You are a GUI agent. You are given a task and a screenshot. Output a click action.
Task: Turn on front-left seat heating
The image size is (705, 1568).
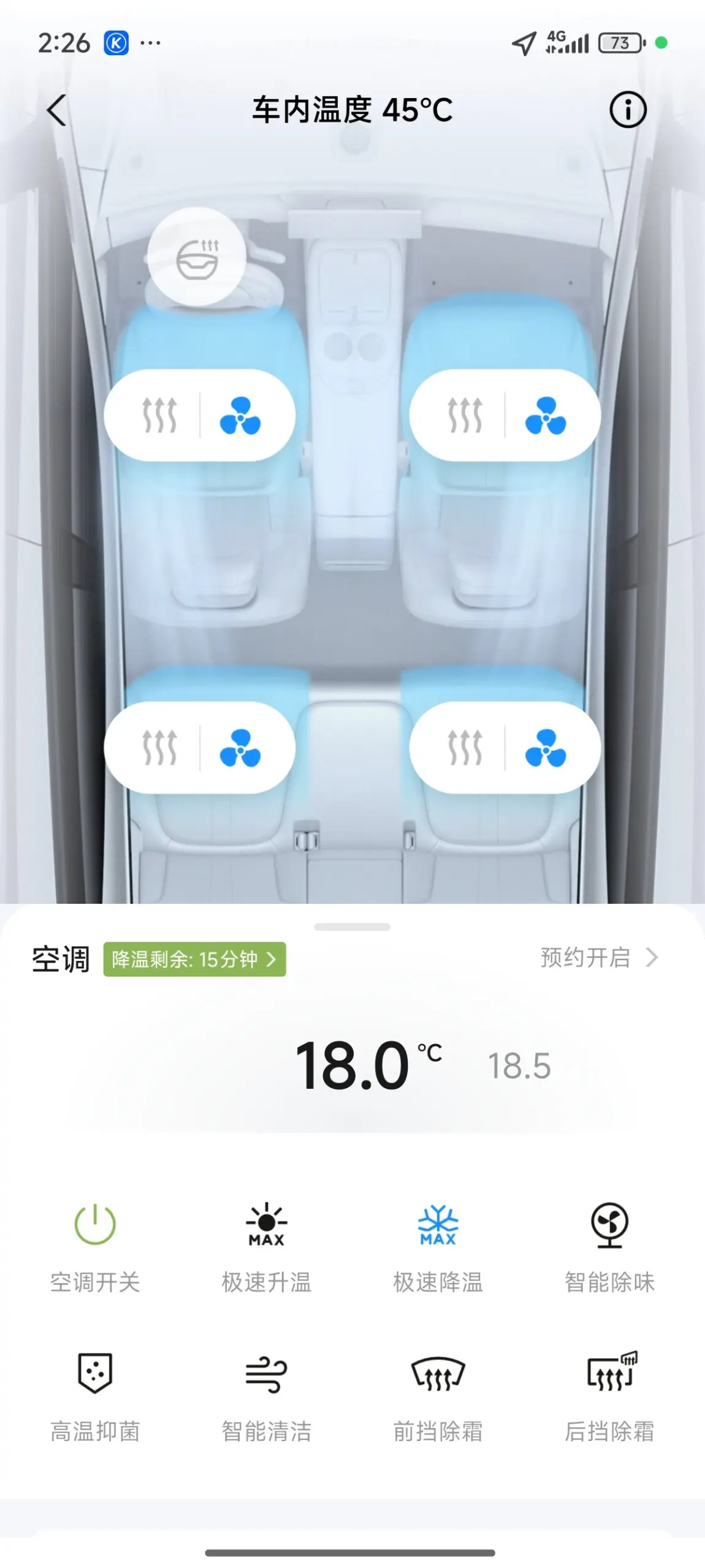(x=159, y=415)
